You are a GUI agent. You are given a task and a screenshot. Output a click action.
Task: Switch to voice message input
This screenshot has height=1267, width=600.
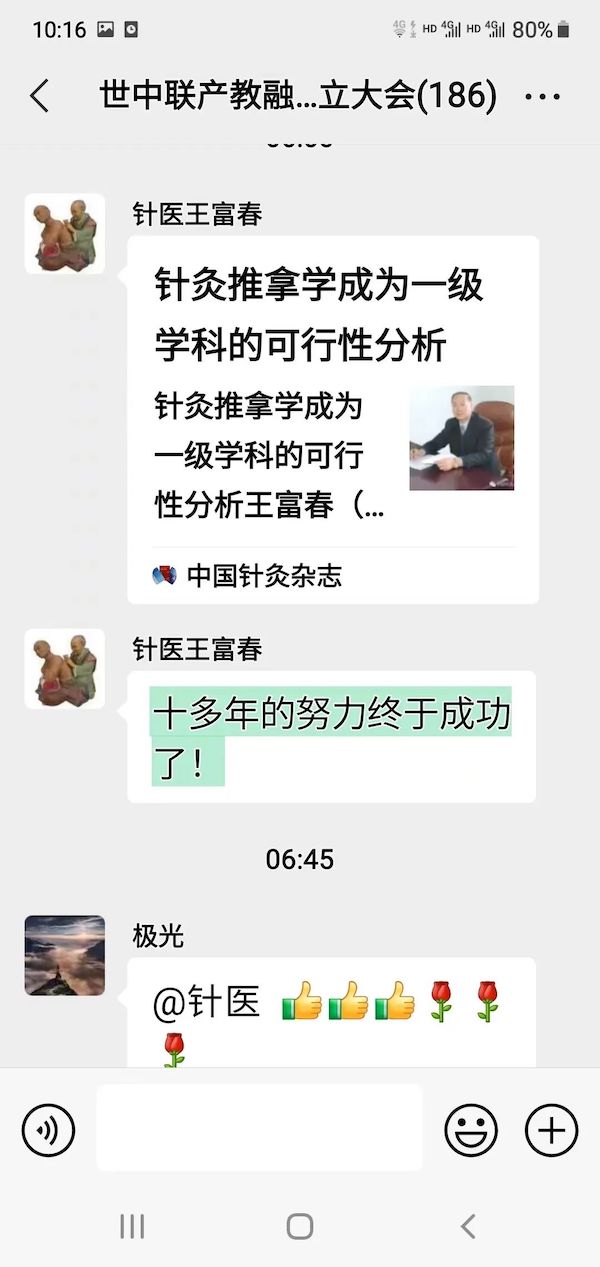point(48,1131)
